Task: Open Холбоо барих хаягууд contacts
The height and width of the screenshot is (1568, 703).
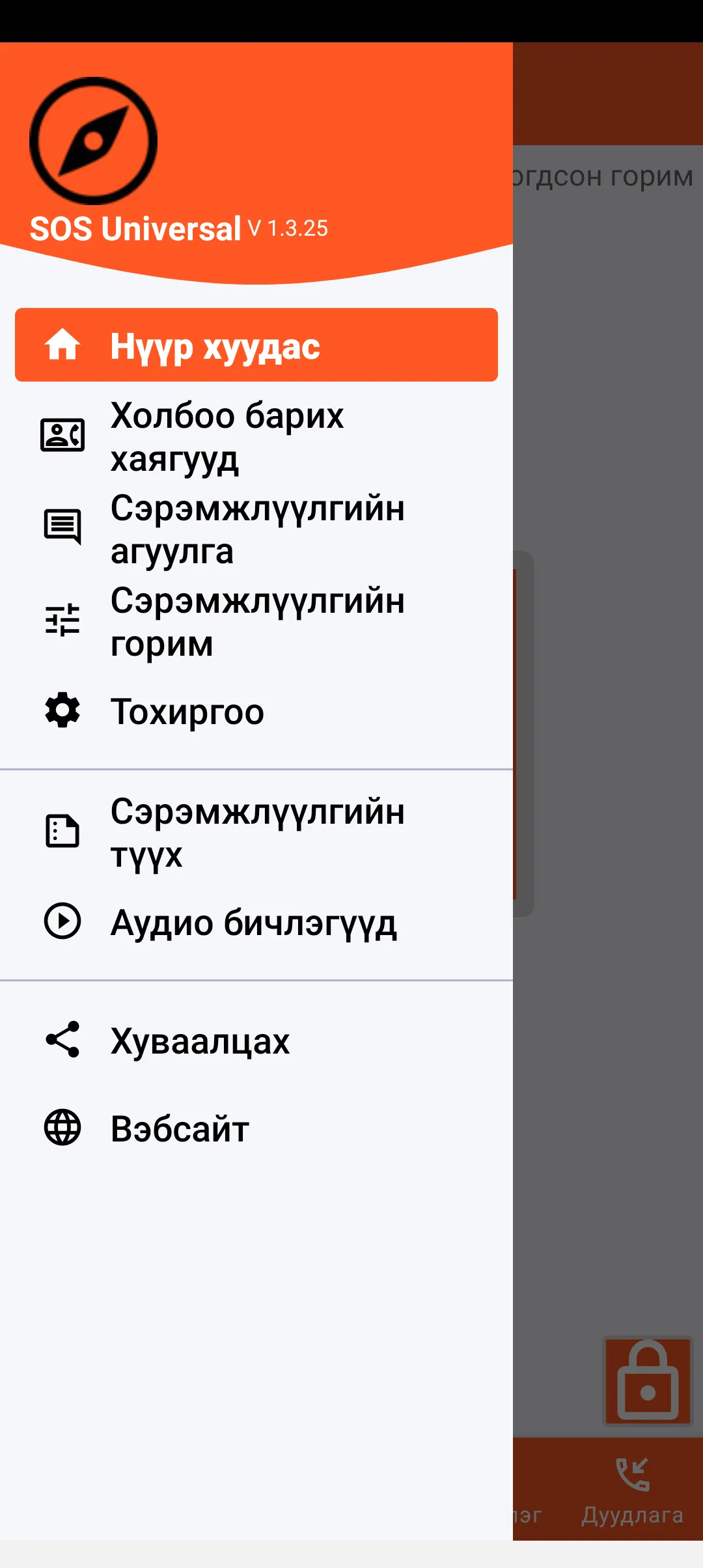Action: [x=256, y=436]
